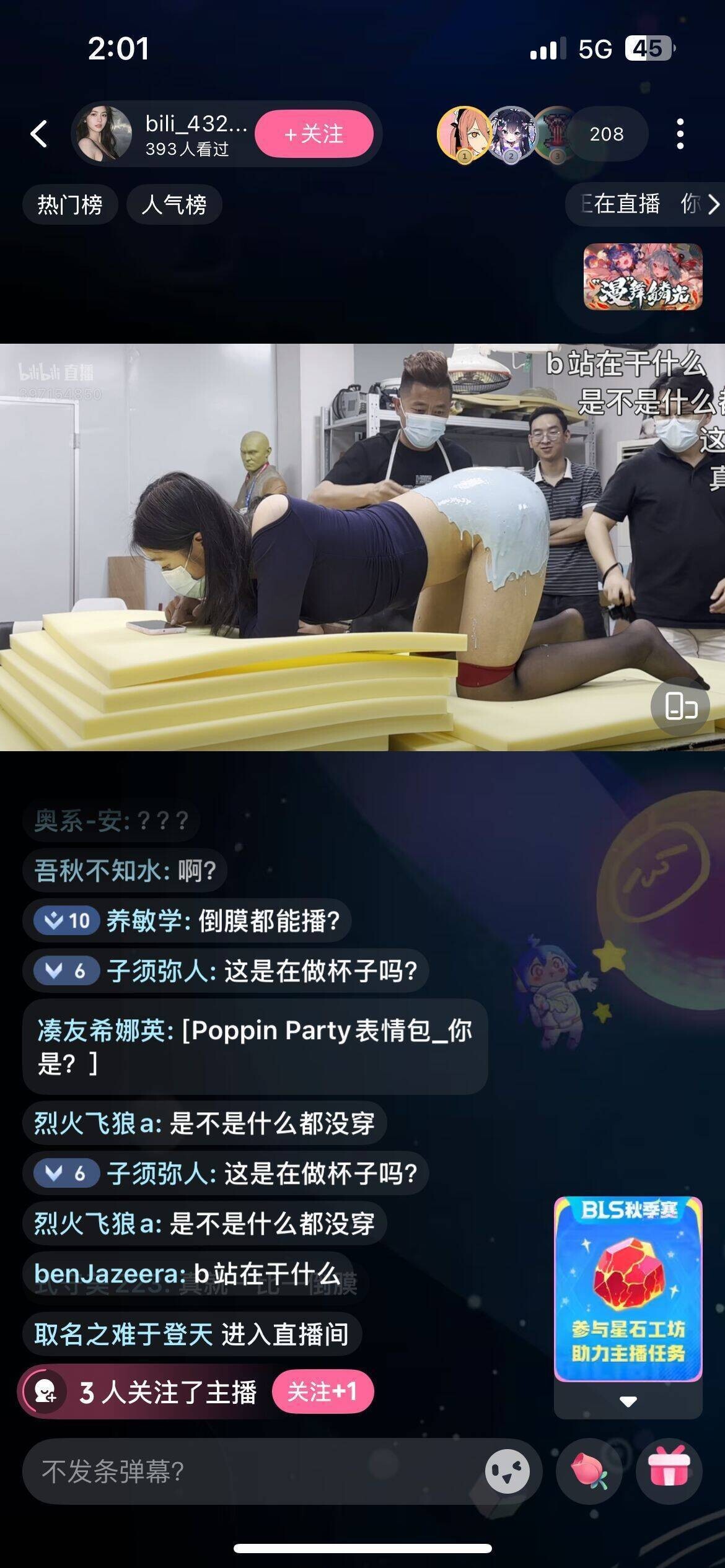Open the BLS秋季赛 activity card
The height and width of the screenshot is (1568, 725).
coord(628,1288)
